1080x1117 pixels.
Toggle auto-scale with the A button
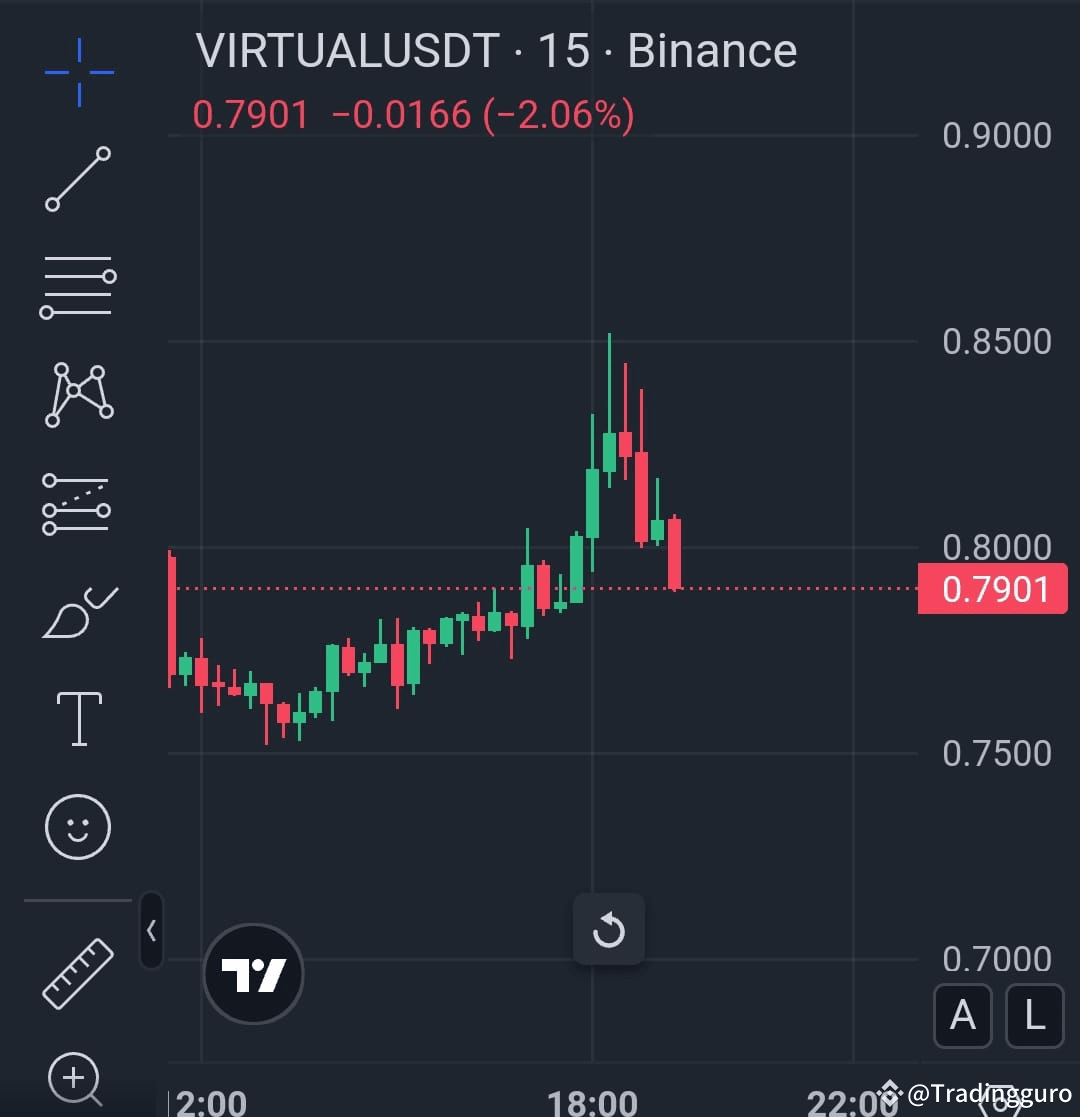tap(962, 1016)
